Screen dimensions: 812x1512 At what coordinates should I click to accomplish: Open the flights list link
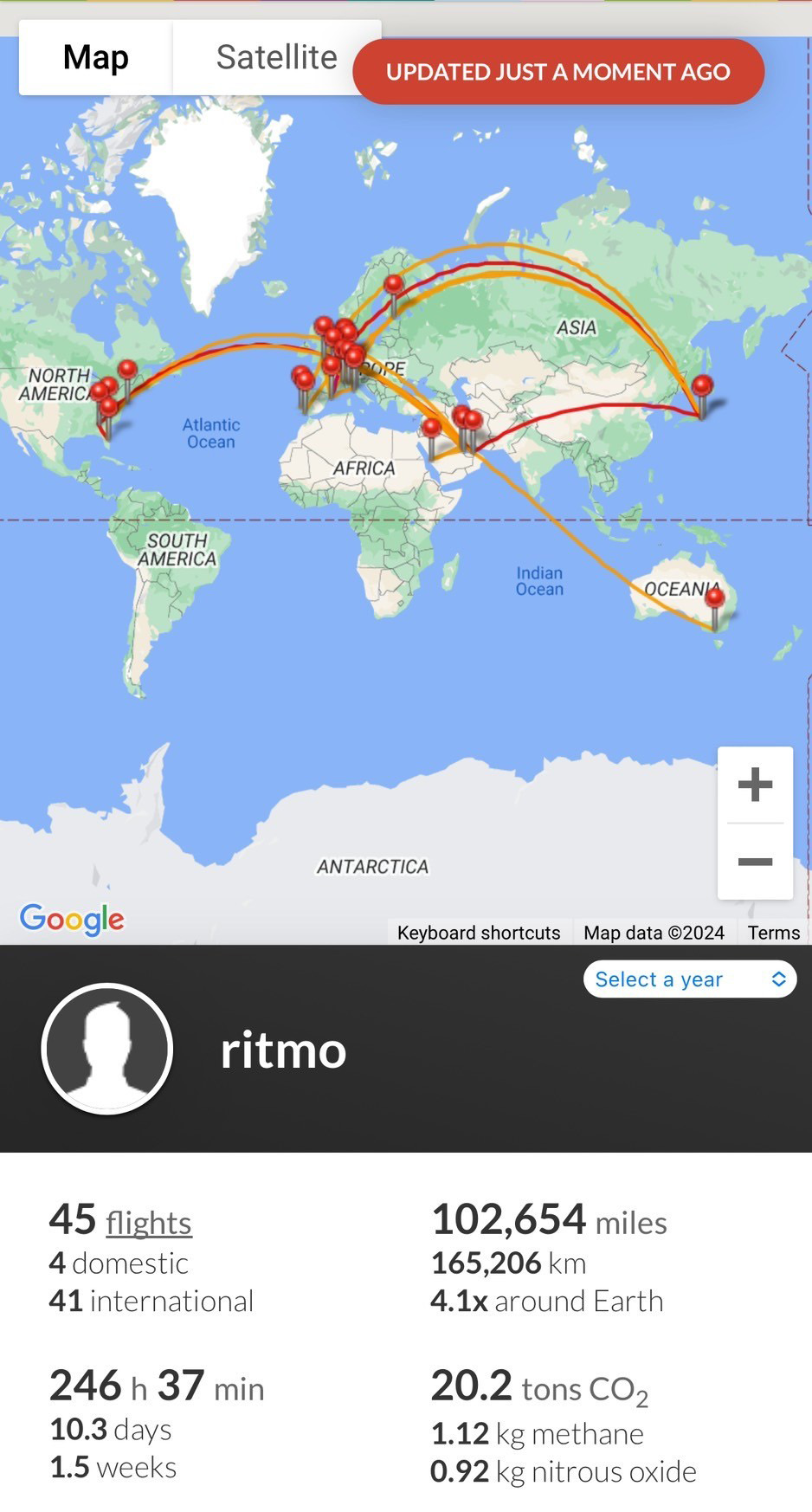pyautogui.click(x=148, y=1224)
